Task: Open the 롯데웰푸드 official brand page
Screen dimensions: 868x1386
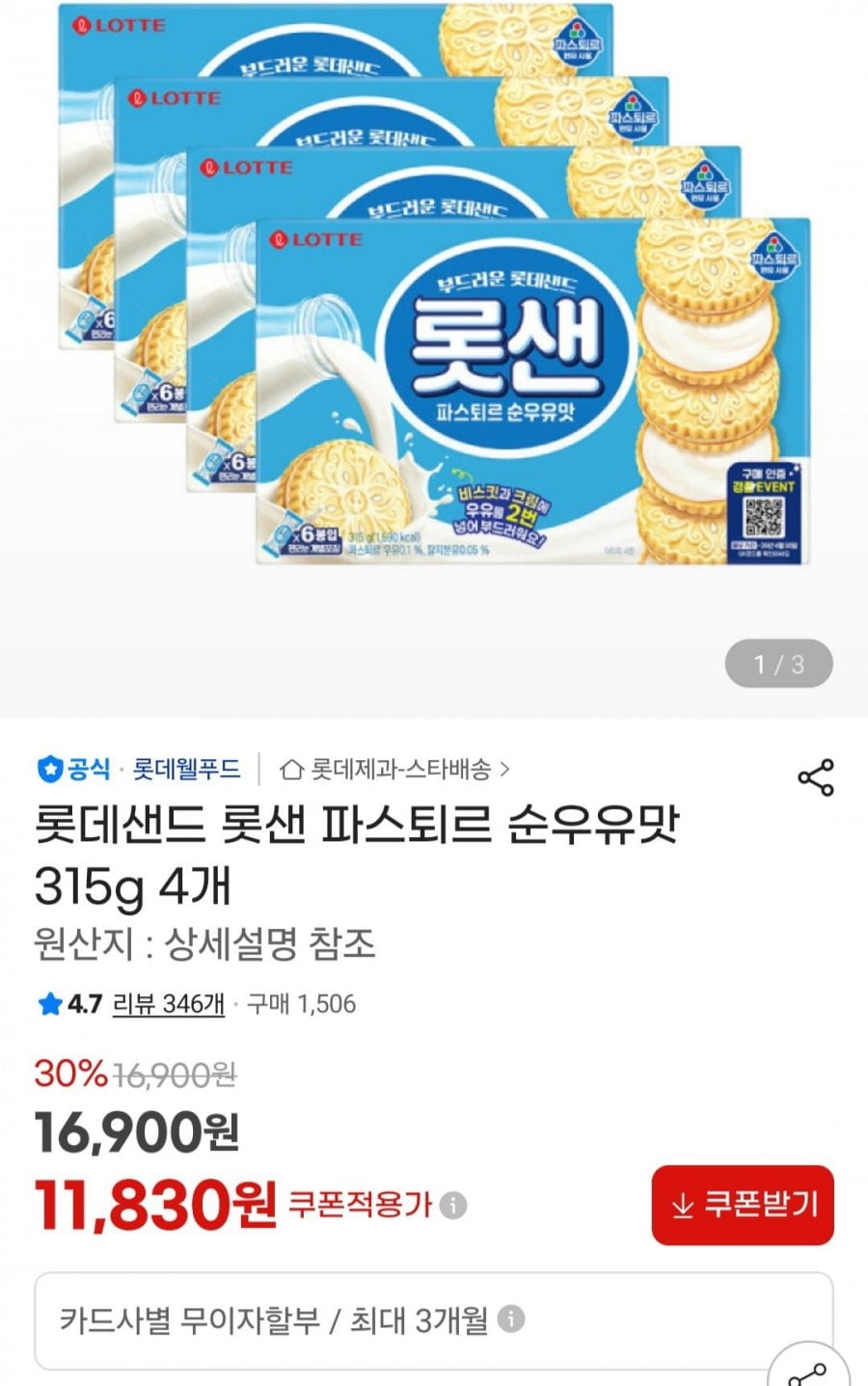Action: point(185,769)
